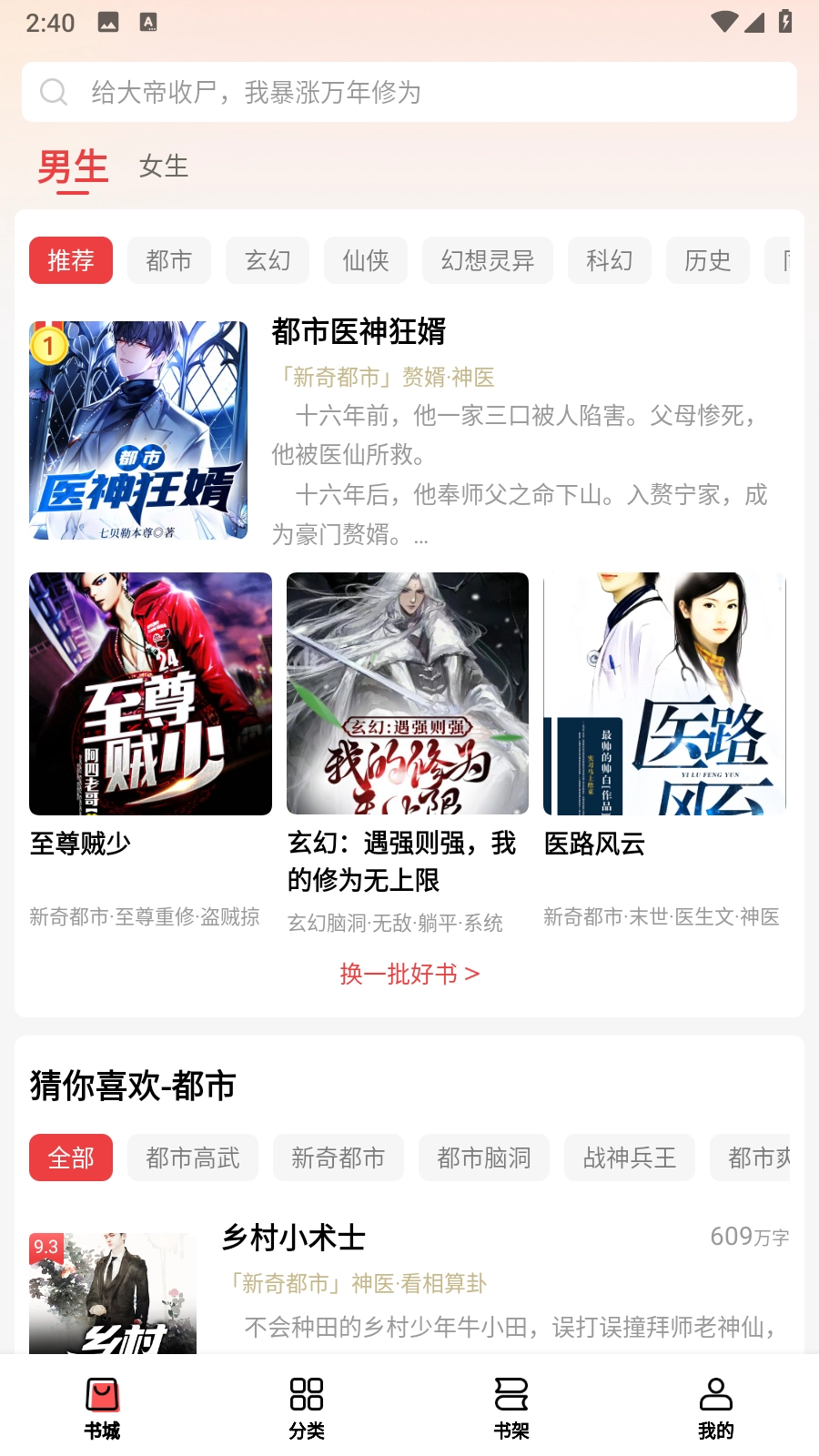
Task: Select the 科幻 genre chip
Action: point(610,260)
